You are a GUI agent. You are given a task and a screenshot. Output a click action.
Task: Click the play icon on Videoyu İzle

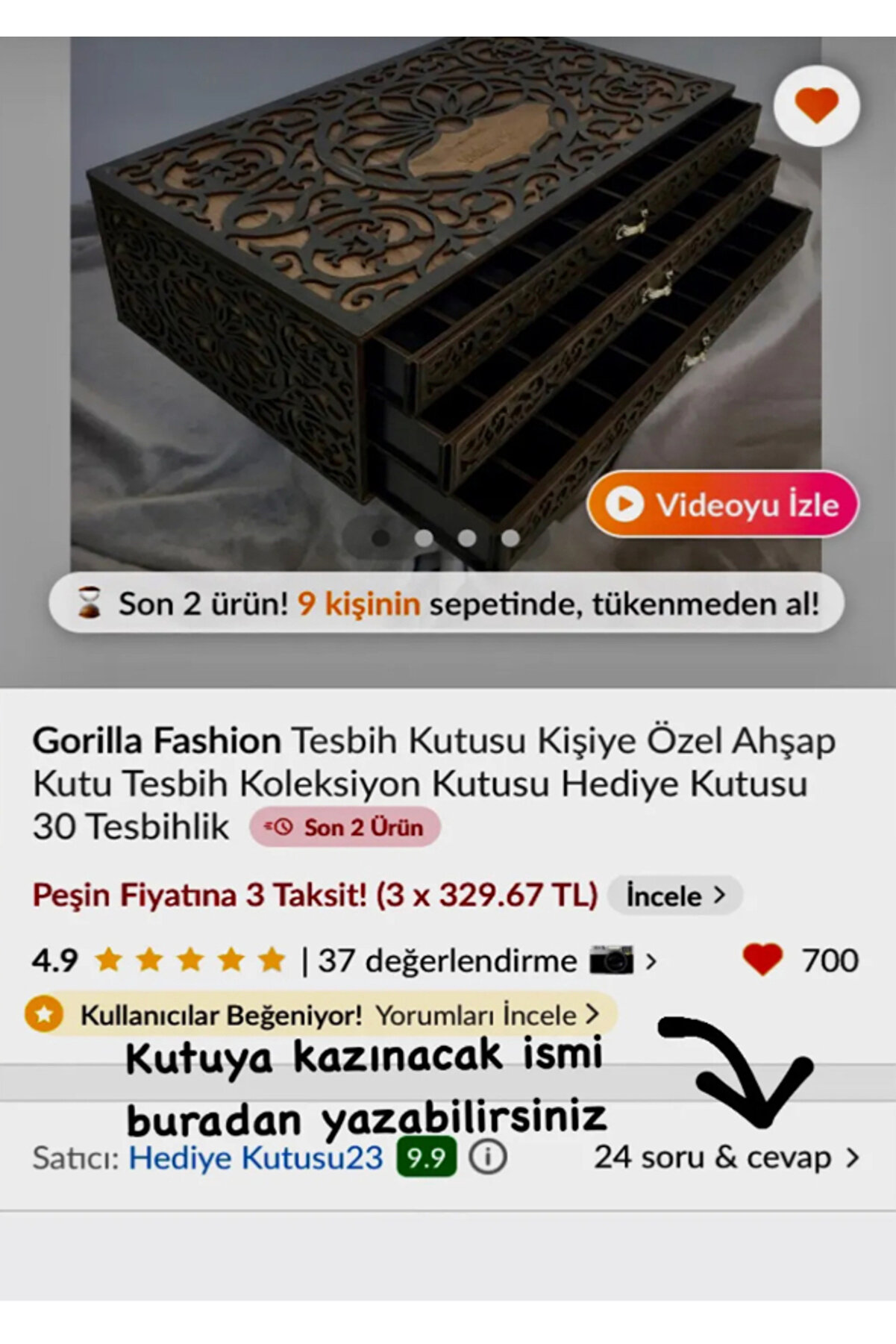point(627,504)
